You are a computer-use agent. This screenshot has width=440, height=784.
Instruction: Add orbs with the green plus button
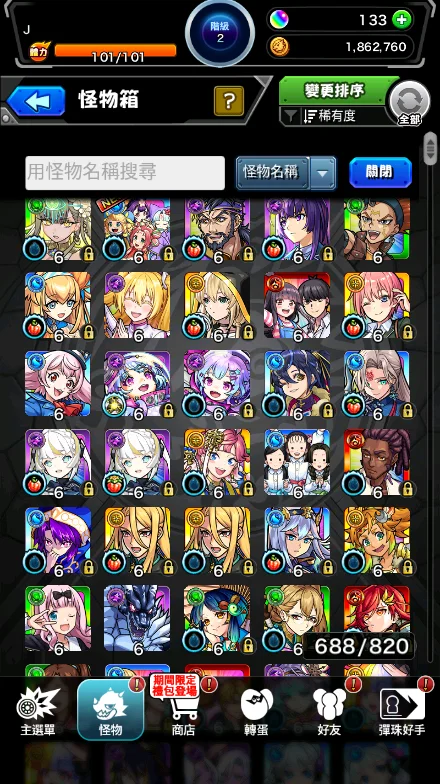[402, 20]
